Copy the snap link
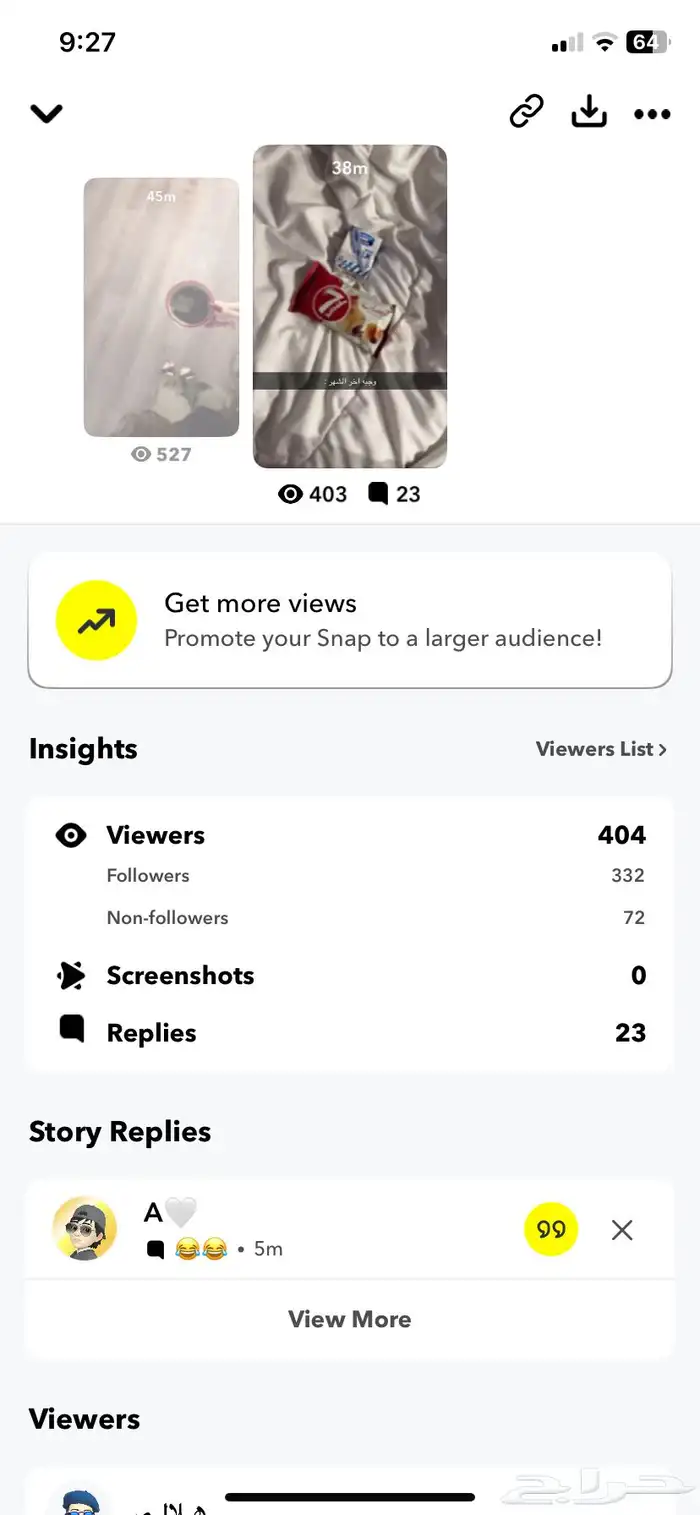The height and width of the screenshot is (1515, 700). coord(526,112)
